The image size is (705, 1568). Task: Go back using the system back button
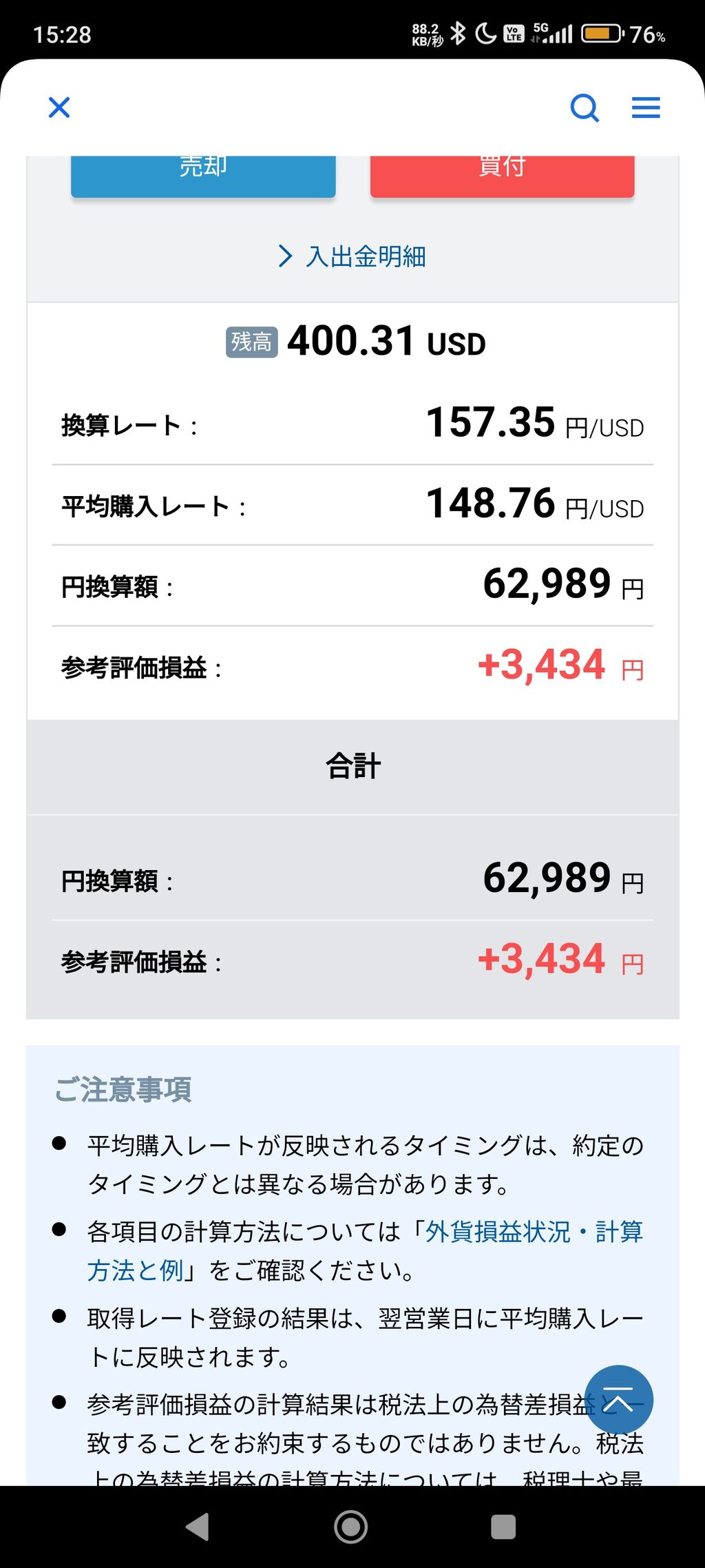(x=198, y=1527)
